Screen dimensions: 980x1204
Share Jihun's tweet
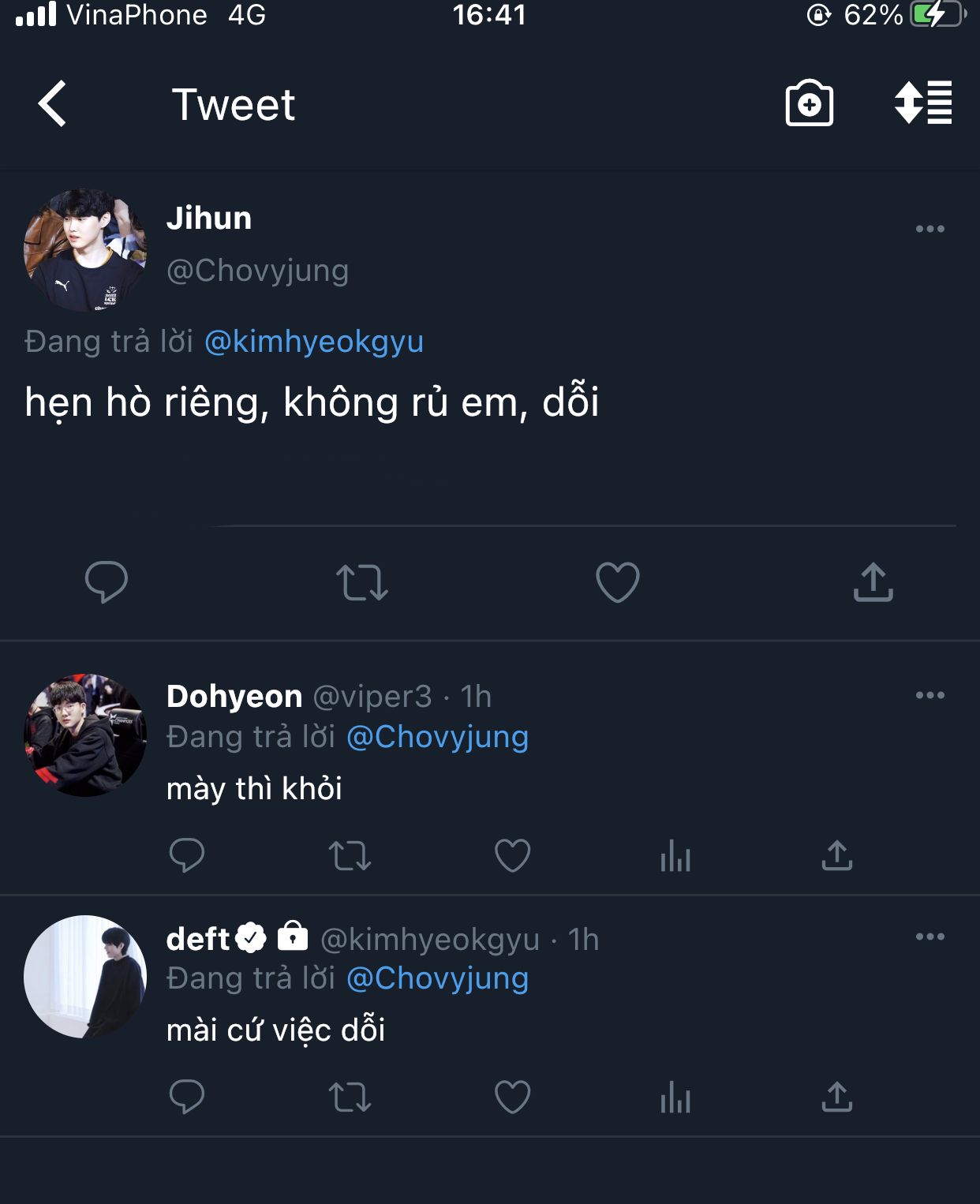873,582
